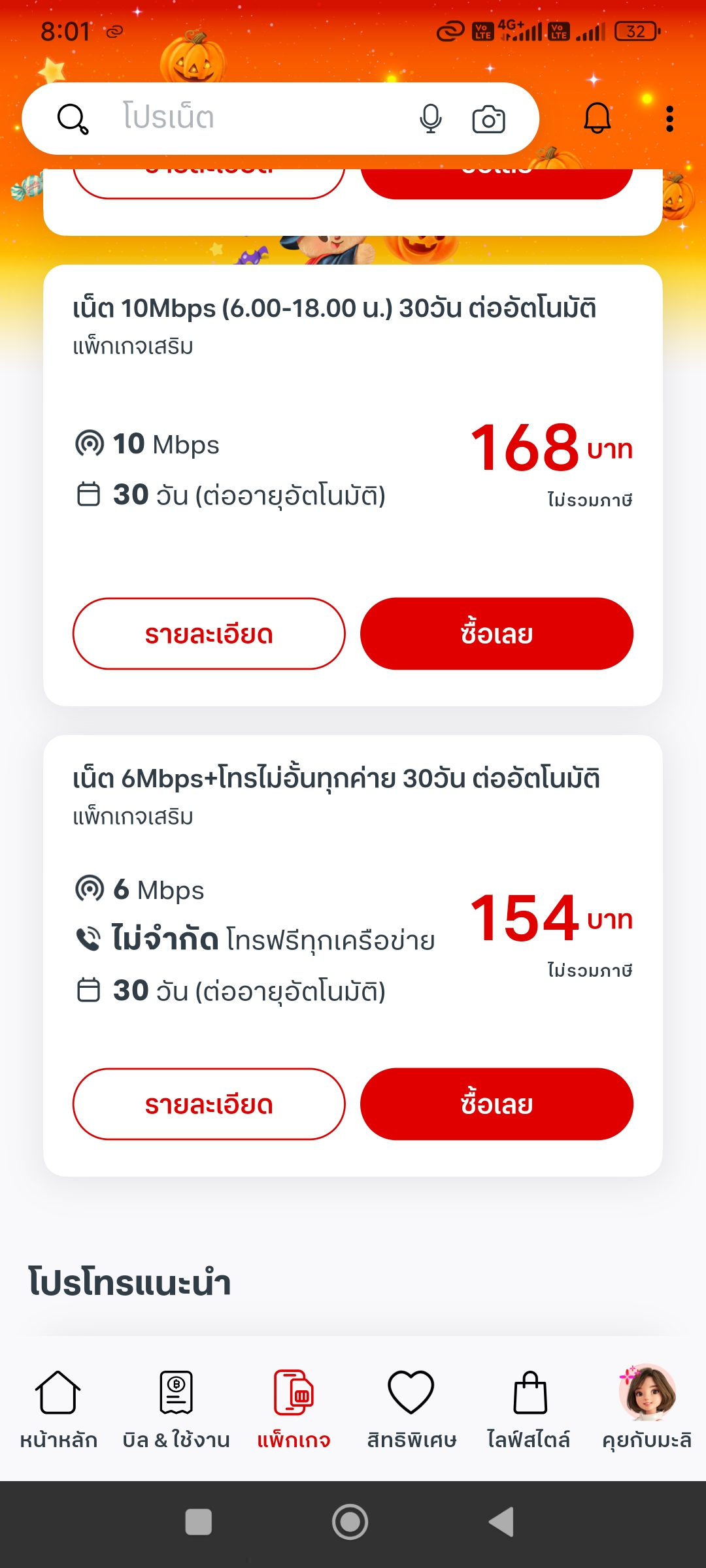Start voice search with the microphone

pyautogui.click(x=431, y=119)
